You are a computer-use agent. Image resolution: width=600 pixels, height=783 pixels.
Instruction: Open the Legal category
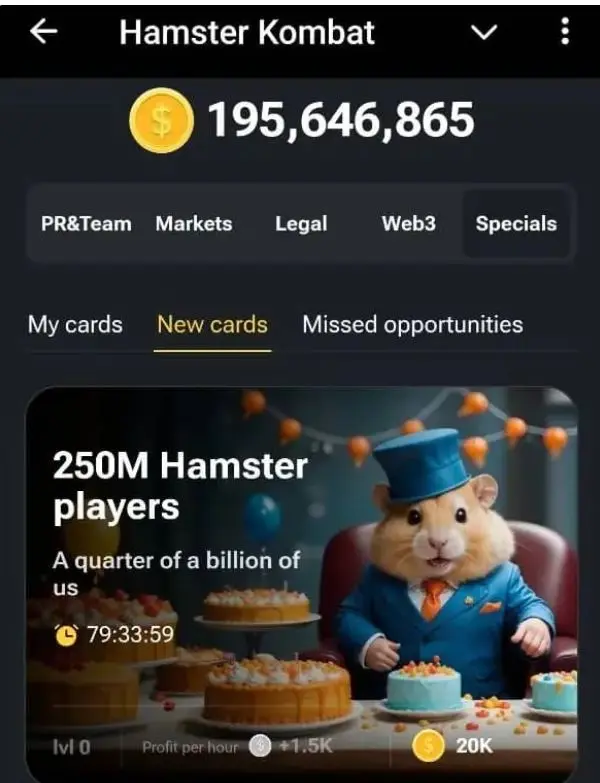(x=301, y=224)
